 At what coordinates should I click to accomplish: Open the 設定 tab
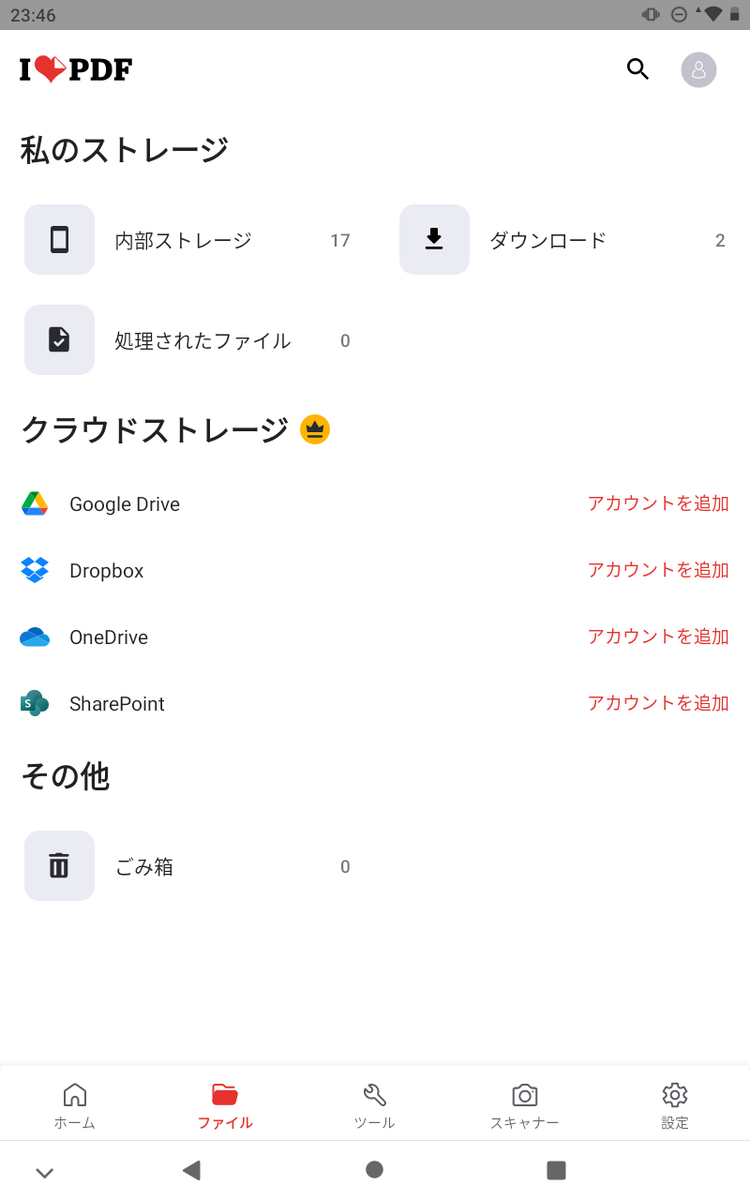[675, 1105]
